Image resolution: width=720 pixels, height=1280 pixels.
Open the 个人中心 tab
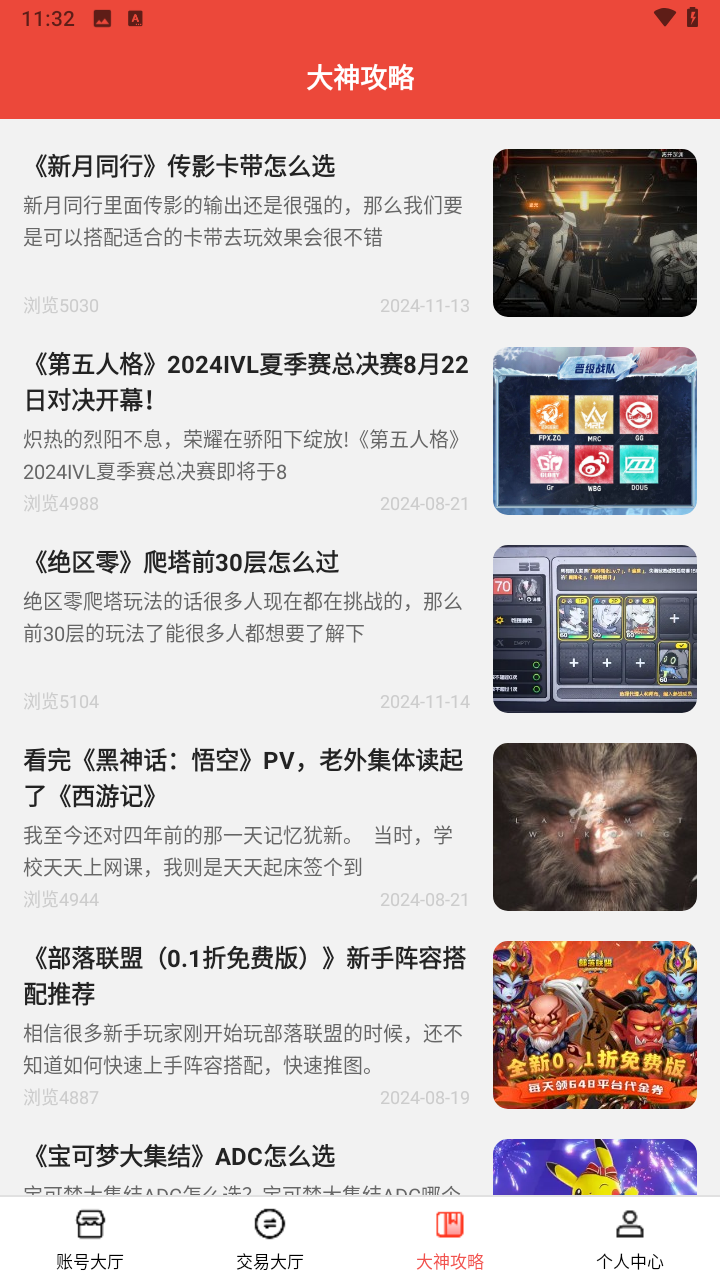click(630, 1238)
